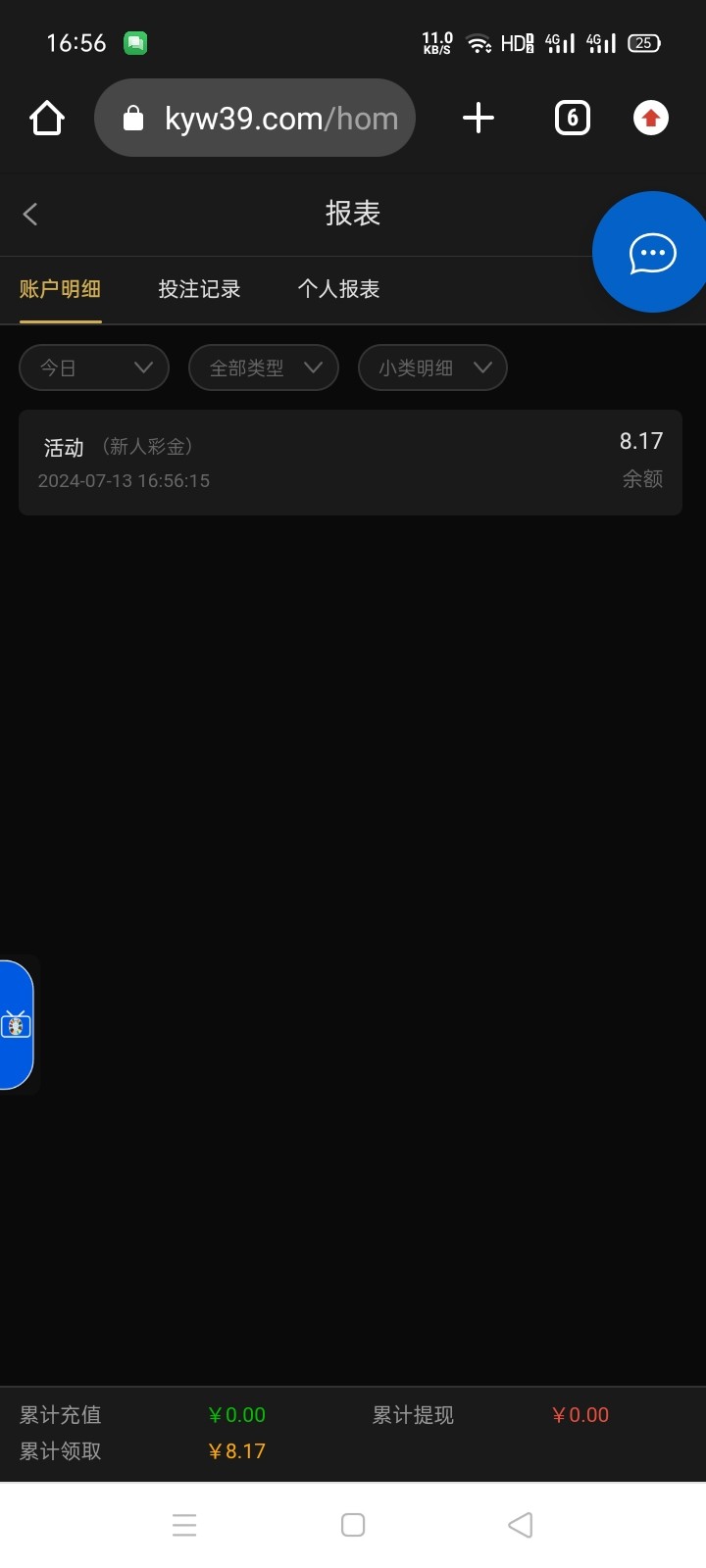Tap the browser home icon
706x1568 pixels.
[x=47, y=119]
